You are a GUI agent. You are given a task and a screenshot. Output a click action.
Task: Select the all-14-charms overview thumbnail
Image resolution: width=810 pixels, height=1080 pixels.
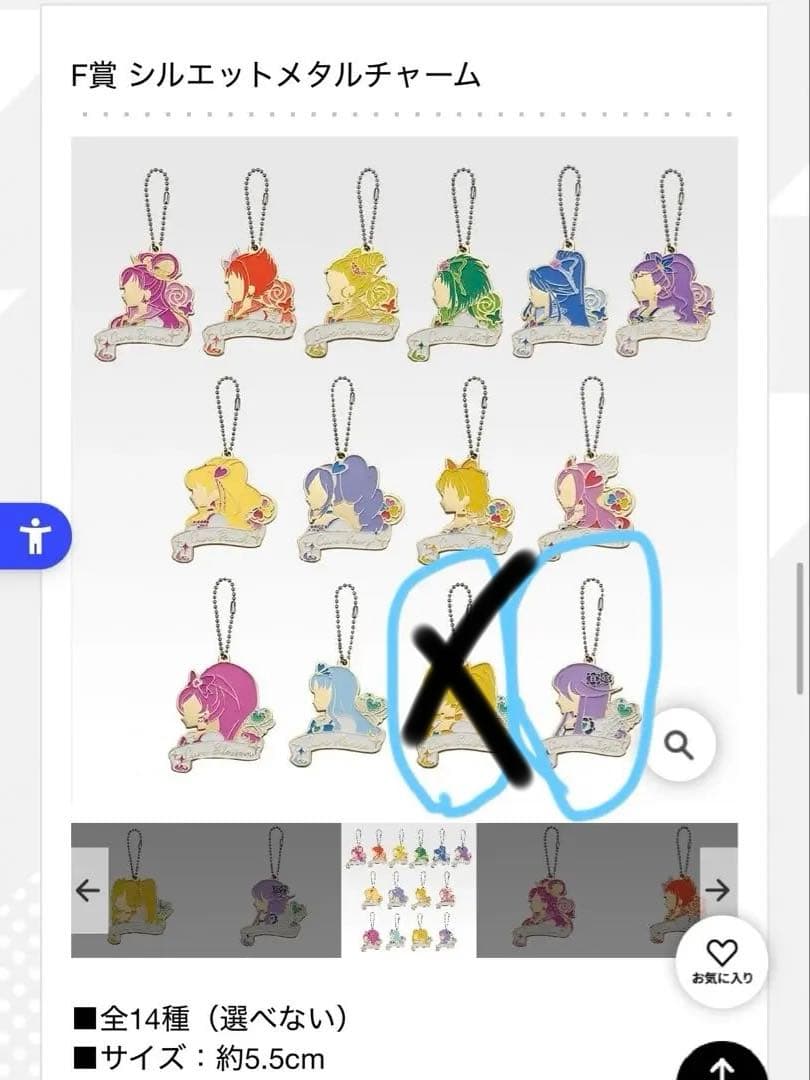[409, 890]
